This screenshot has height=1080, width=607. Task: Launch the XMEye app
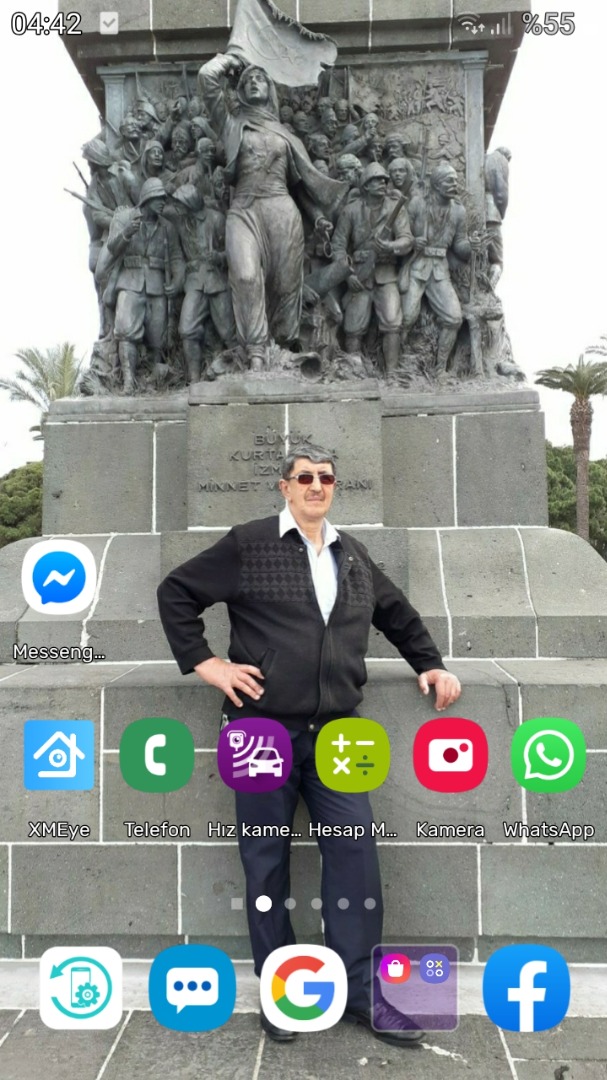[59, 755]
